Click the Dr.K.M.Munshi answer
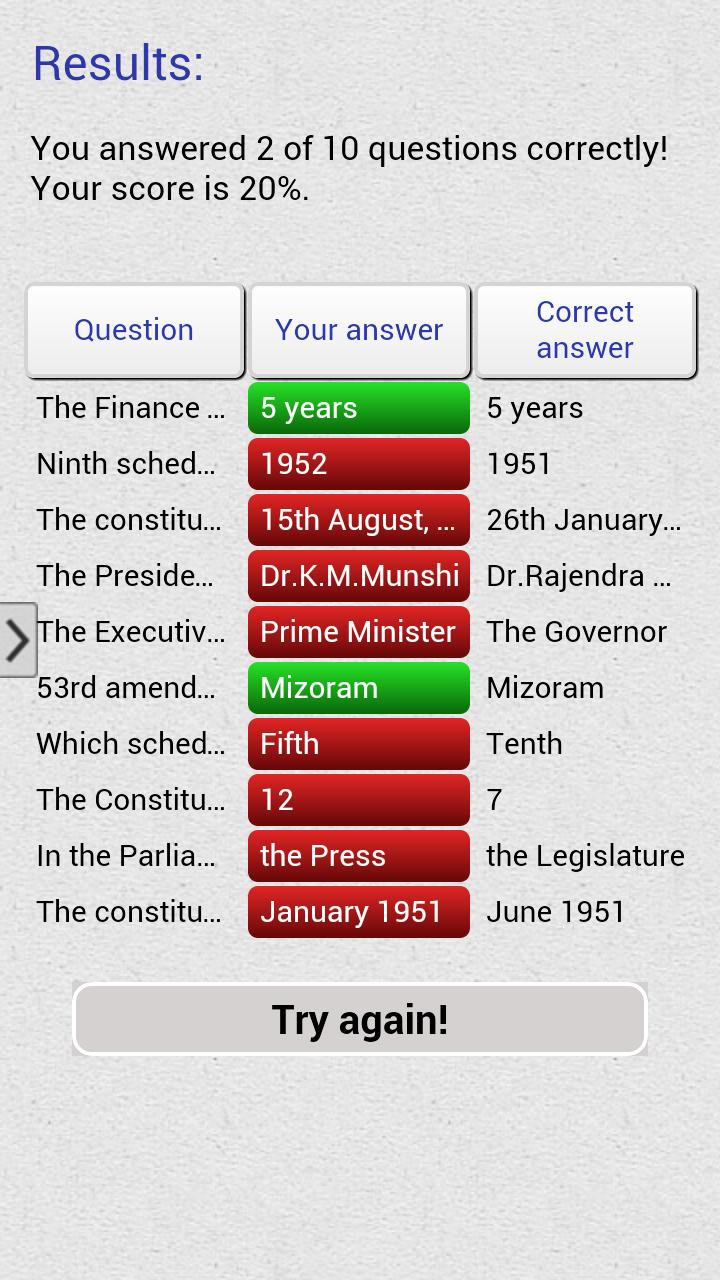 (358, 575)
